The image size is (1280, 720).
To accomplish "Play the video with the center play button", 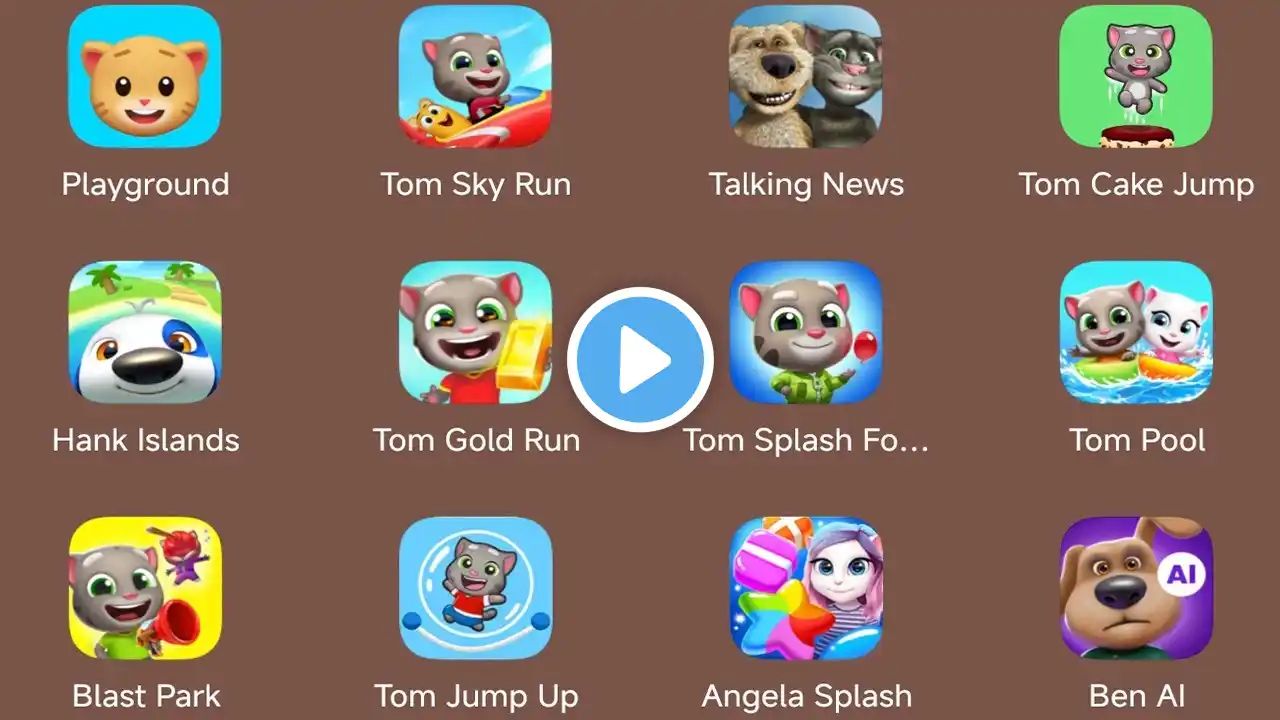I will 640,360.
